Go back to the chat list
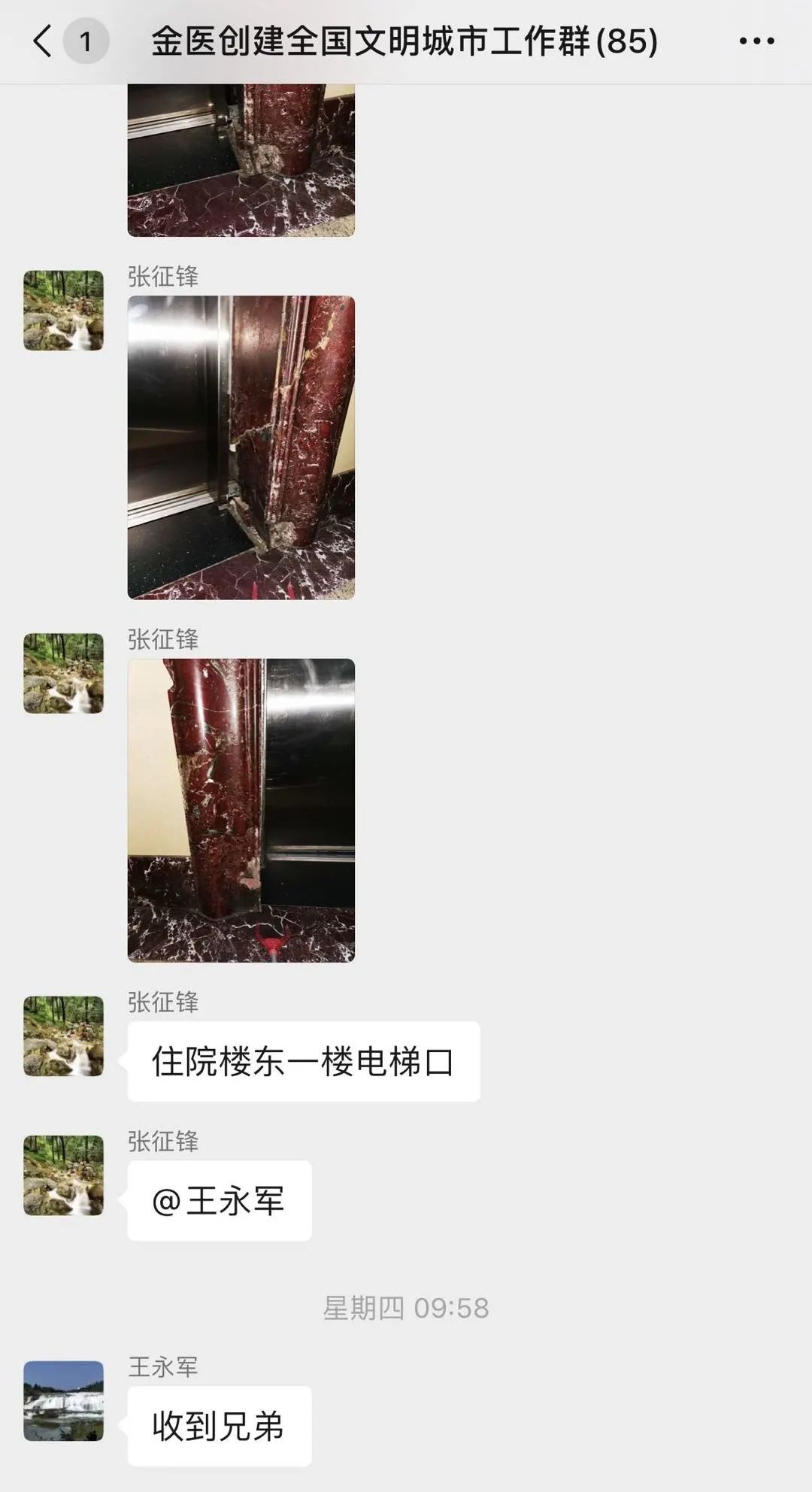The width and height of the screenshot is (812, 1492). point(43,41)
